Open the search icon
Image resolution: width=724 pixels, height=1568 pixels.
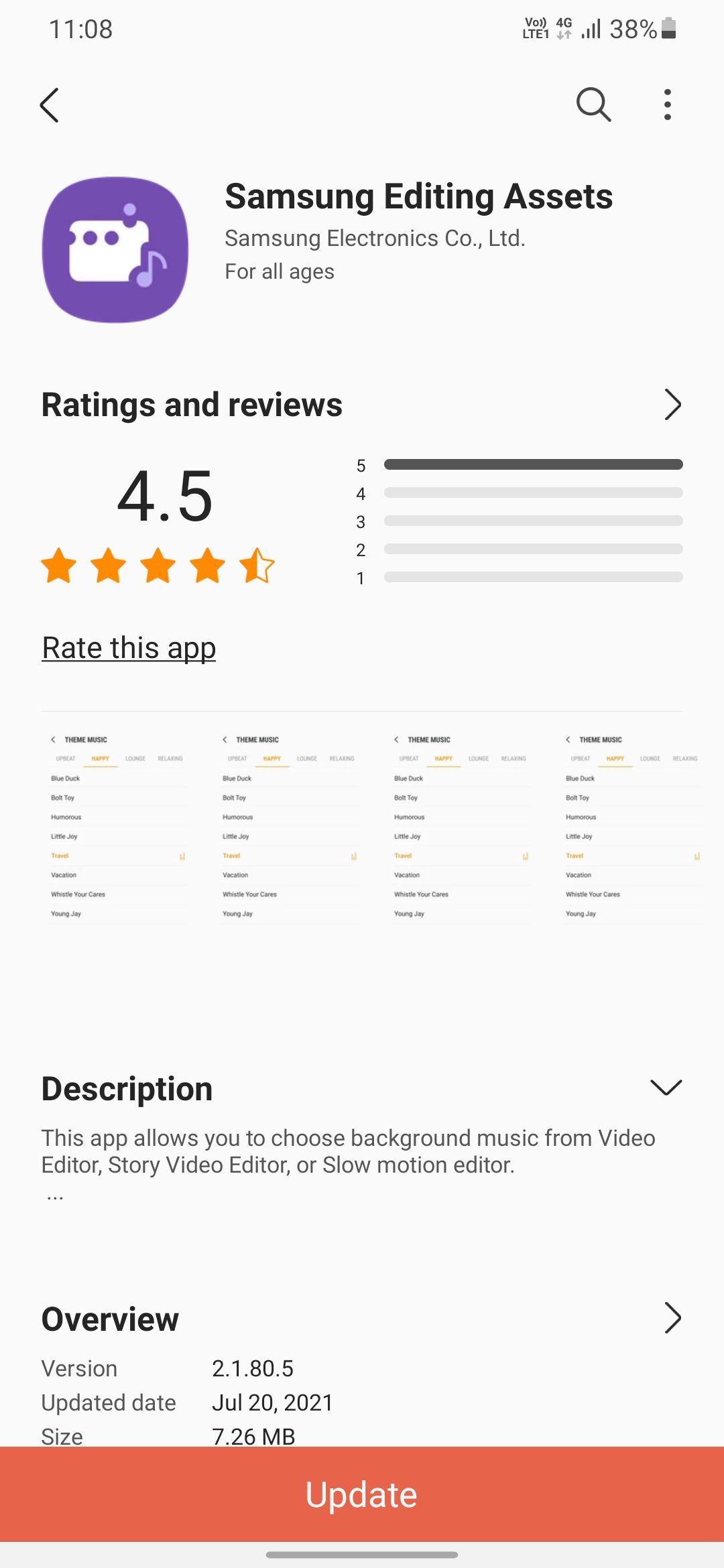[x=593, y=105]
